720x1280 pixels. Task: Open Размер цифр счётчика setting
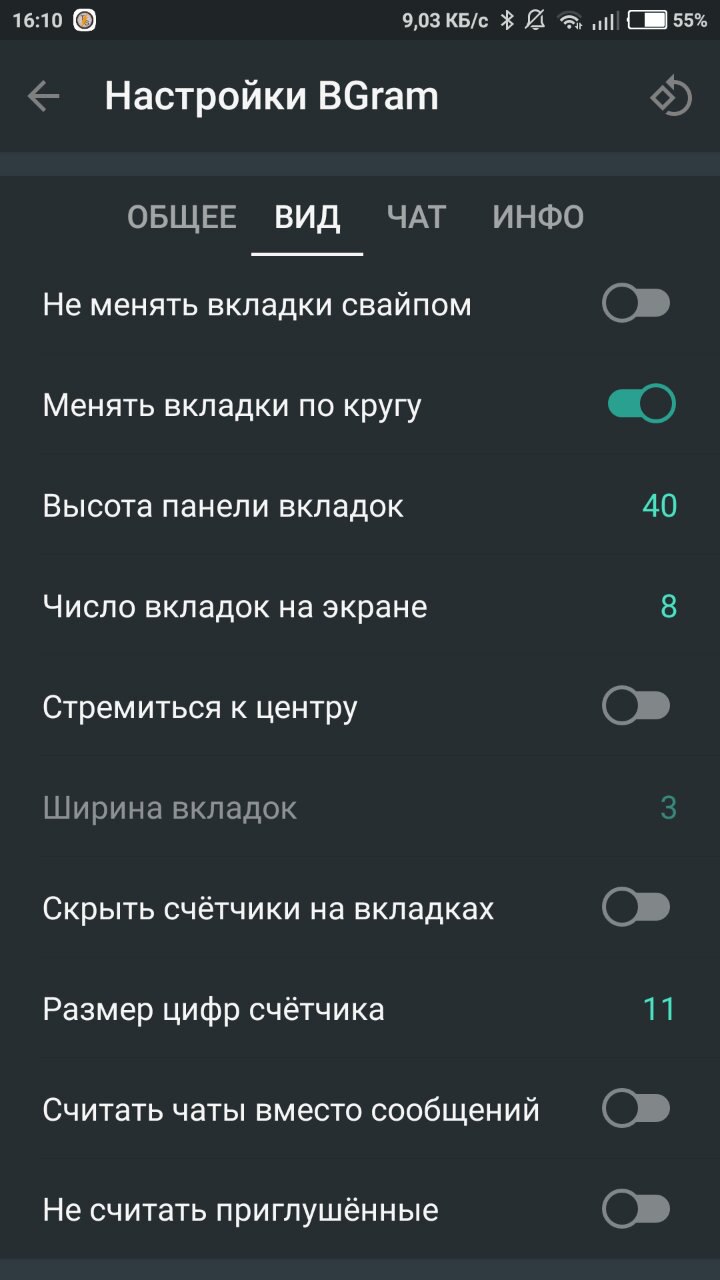pos(360,1009)
